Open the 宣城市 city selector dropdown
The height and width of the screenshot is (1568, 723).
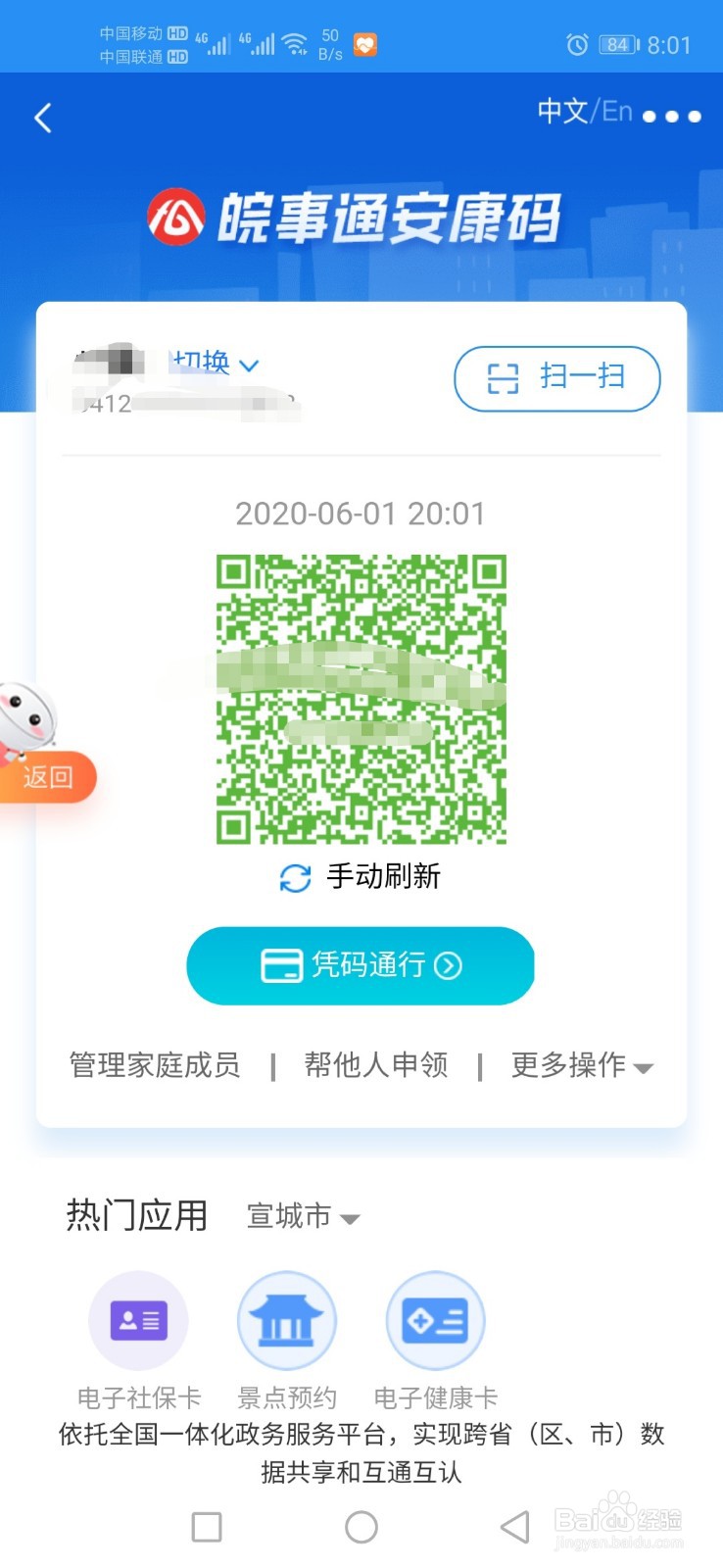(x=302, y=1216)
